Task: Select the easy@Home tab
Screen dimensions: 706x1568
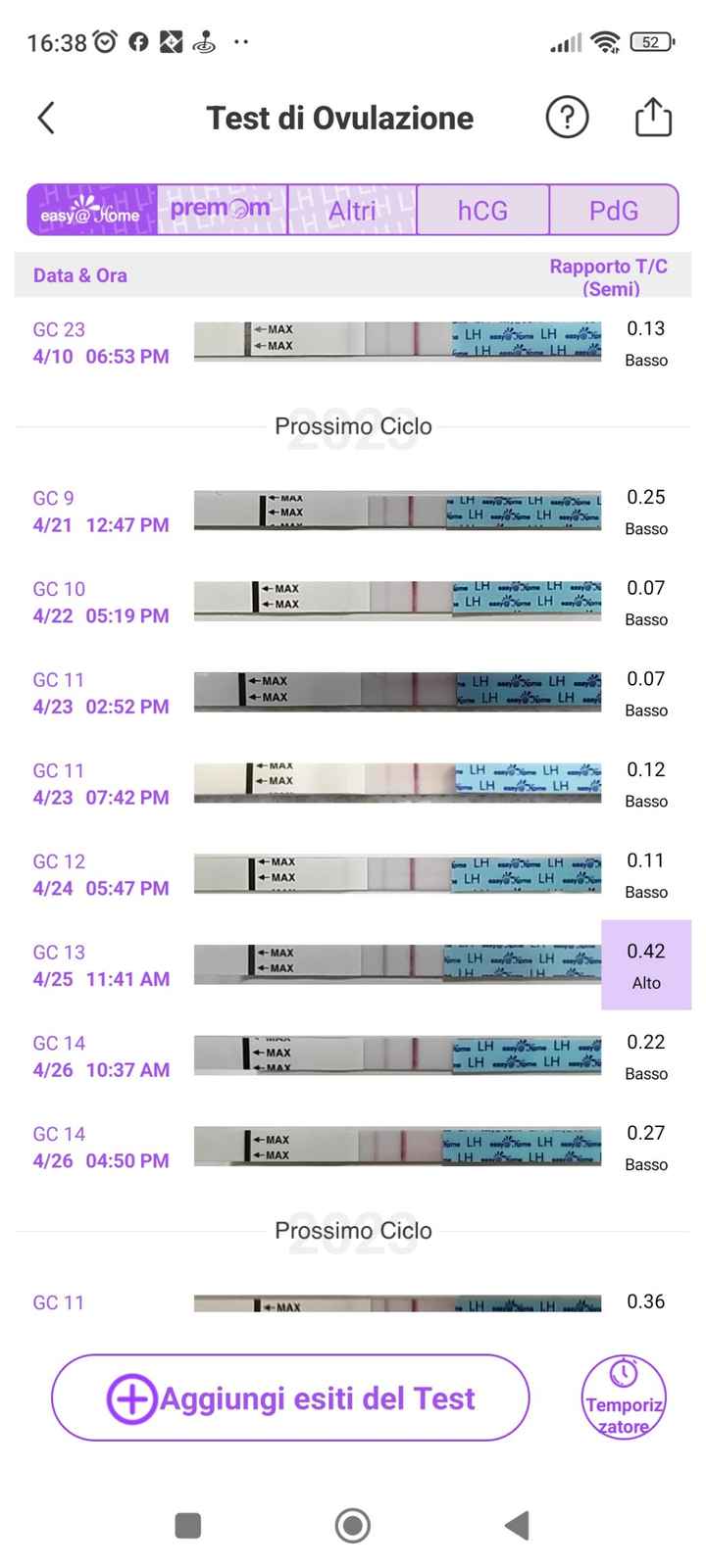Action: 91,210
